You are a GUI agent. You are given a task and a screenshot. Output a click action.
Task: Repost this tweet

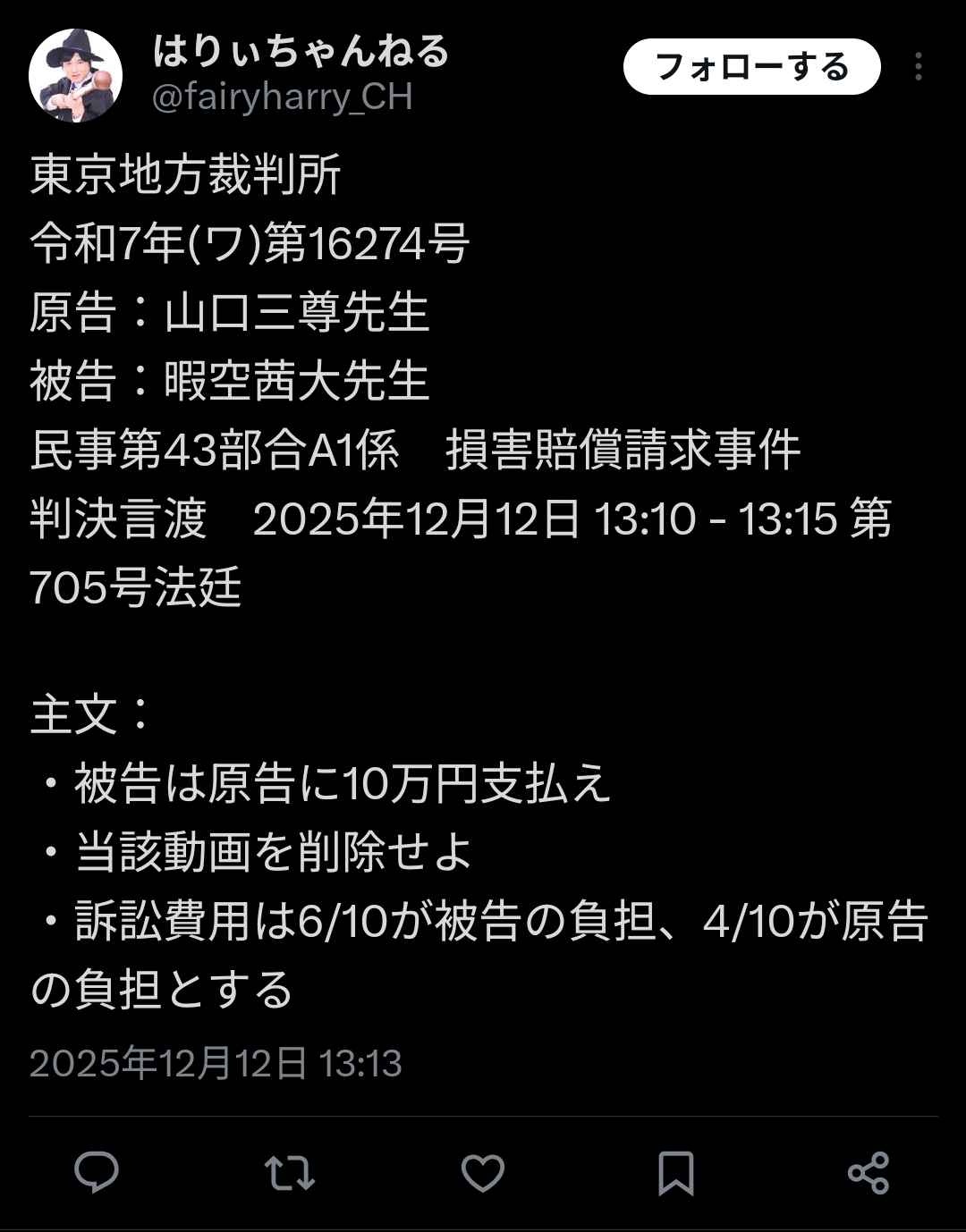[x=290, y=1172]
